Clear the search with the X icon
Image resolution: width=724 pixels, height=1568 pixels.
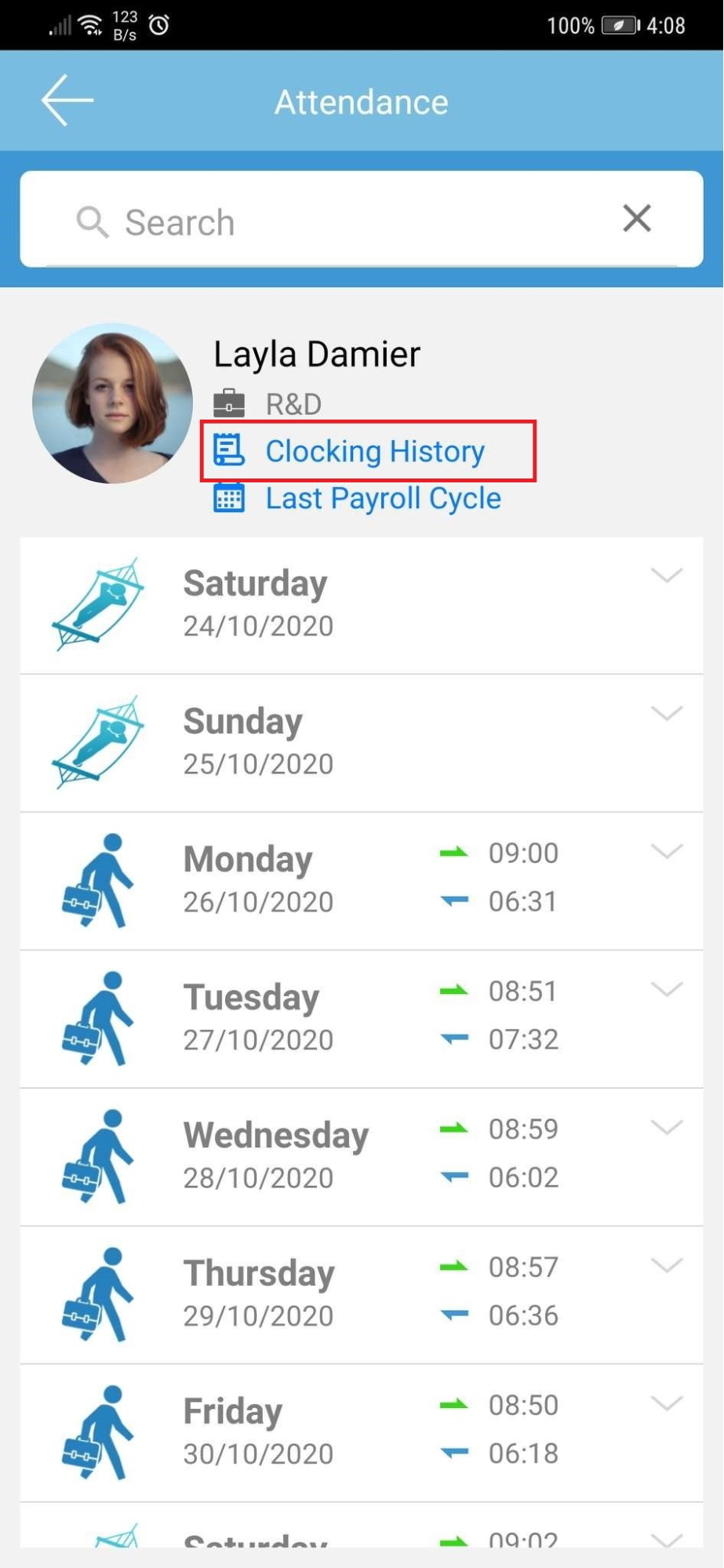(637, 218)
